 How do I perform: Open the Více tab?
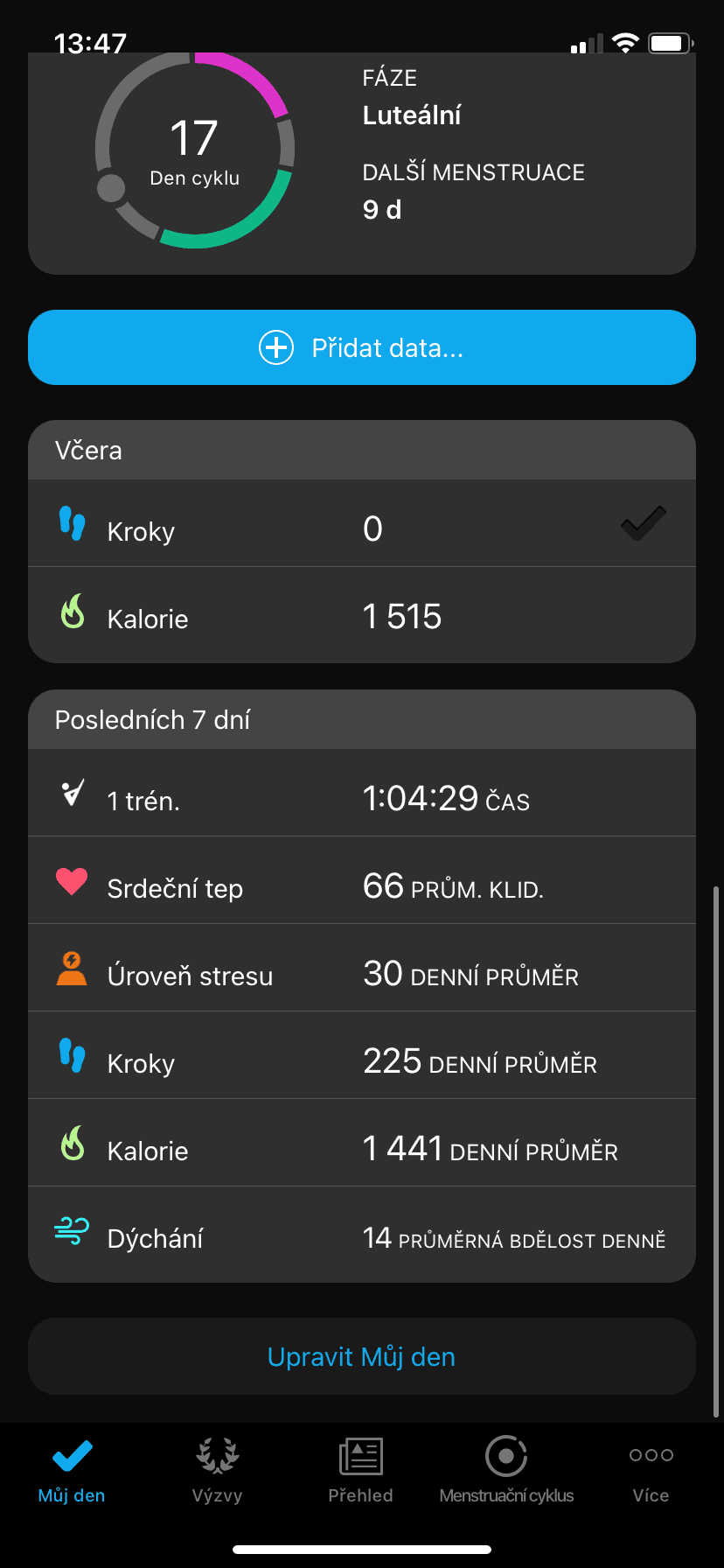coord(651,1470)
